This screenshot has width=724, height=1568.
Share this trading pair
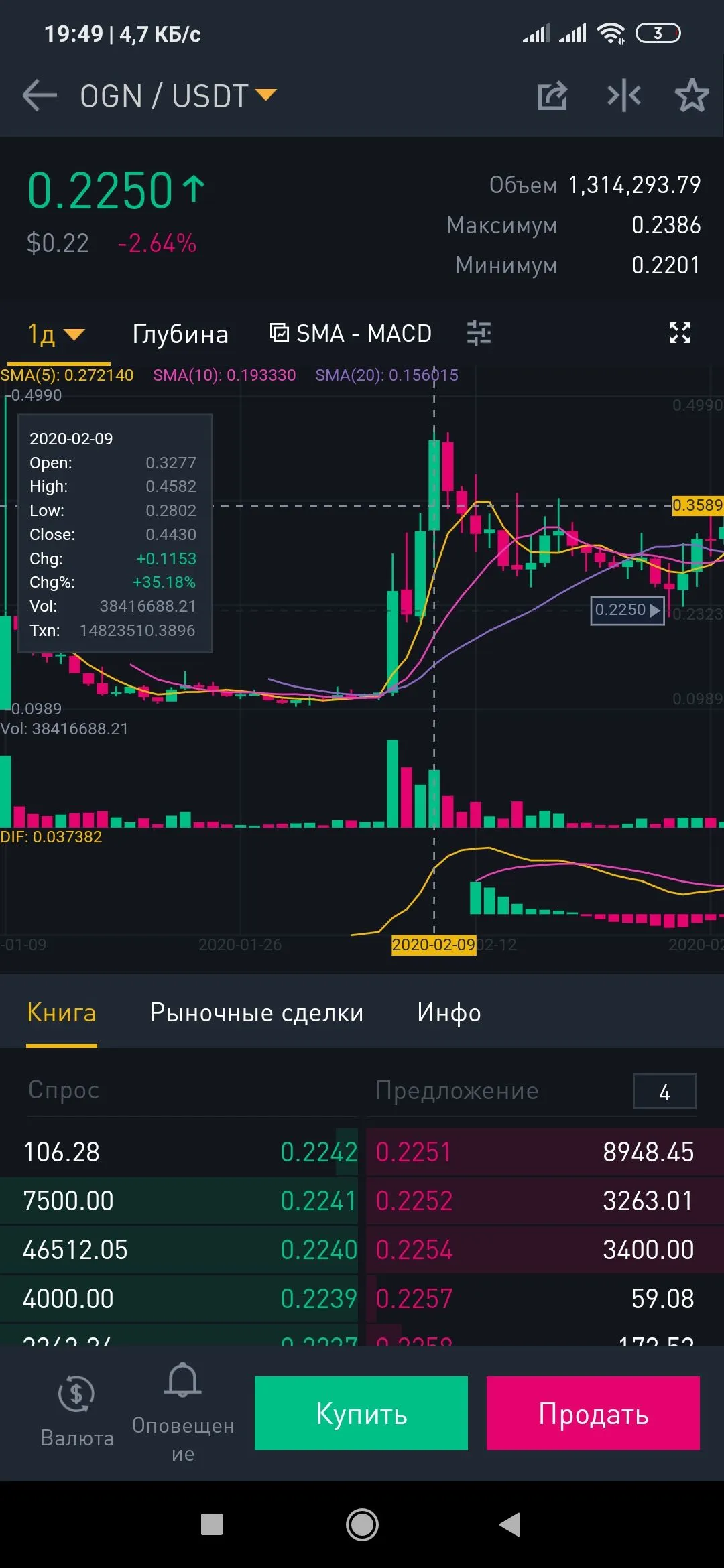[x=552, y=96]
